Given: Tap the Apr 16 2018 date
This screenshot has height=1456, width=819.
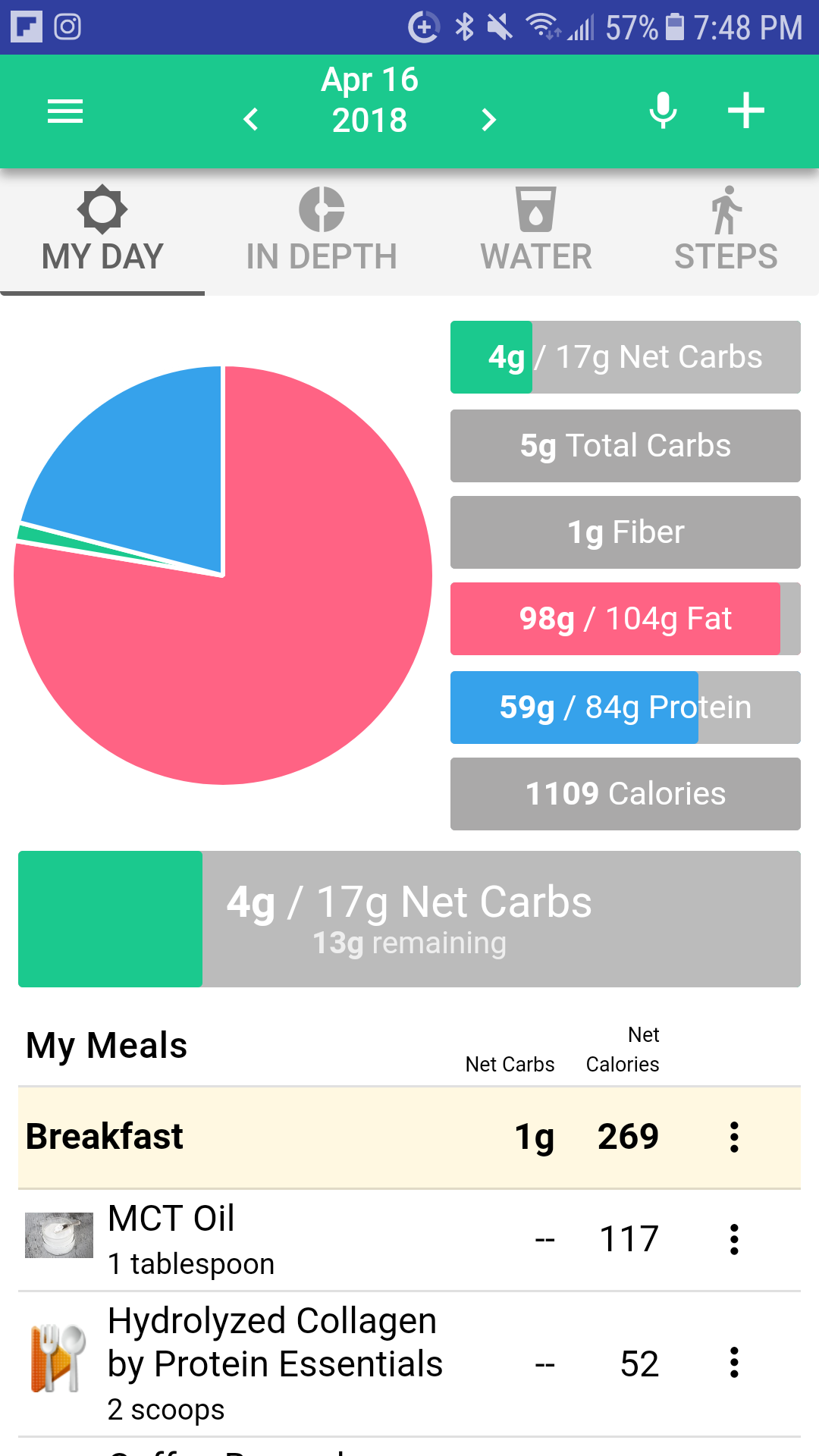Looking at the screenshot, I should (x=369, y=100).
